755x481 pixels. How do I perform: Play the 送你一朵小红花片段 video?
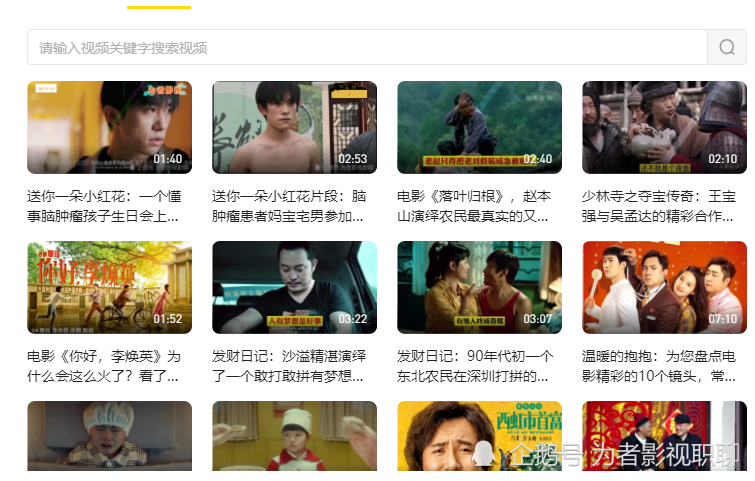[294, 127]
